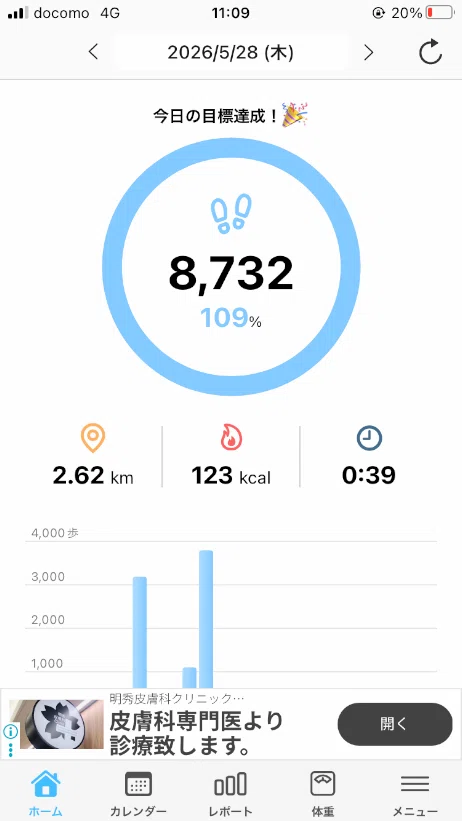462x821 pixels.
Task: Open the メニュー tab
Action: pos(415,793)
